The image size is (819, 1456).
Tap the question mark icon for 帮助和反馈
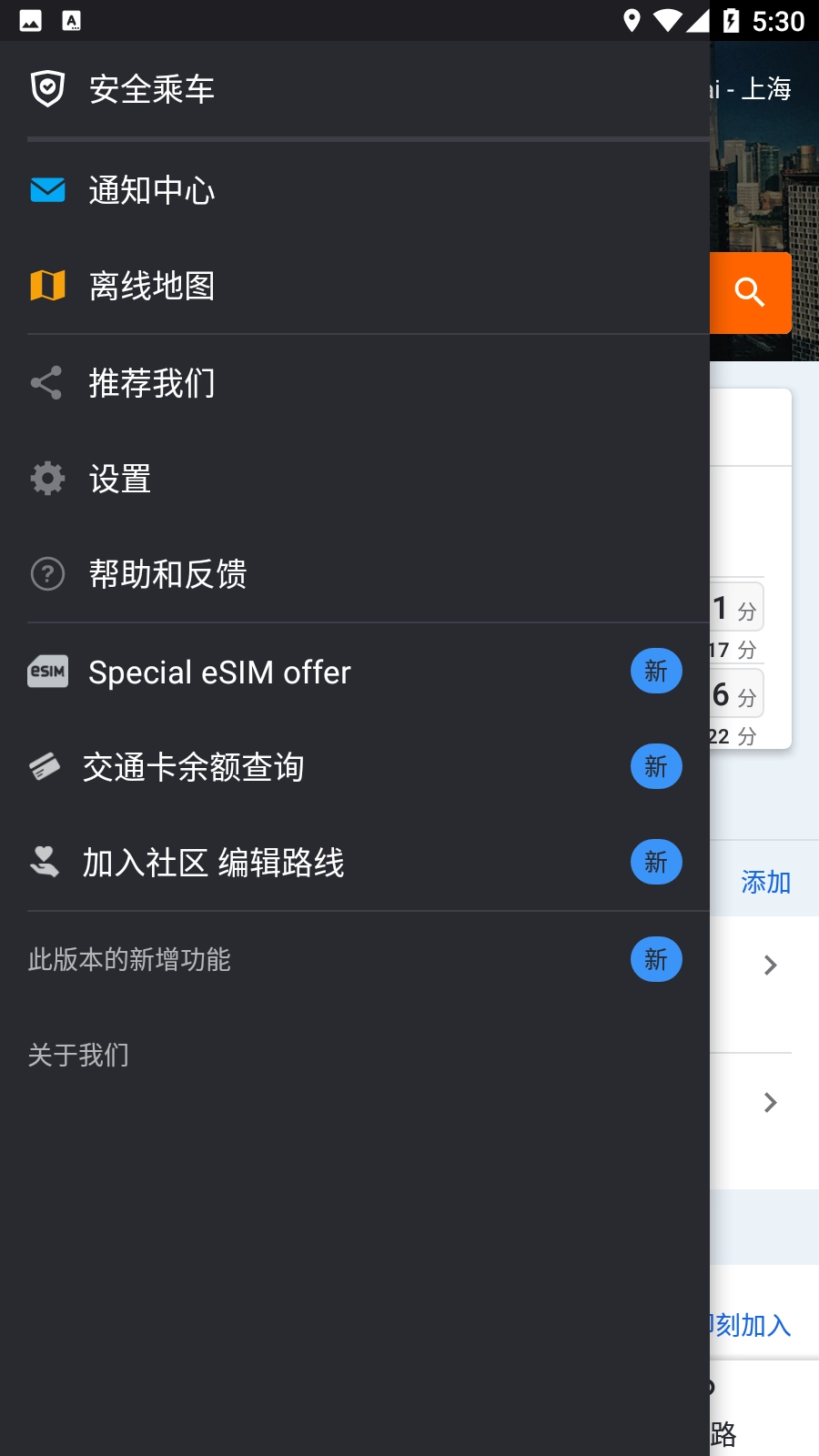point(46,574)
